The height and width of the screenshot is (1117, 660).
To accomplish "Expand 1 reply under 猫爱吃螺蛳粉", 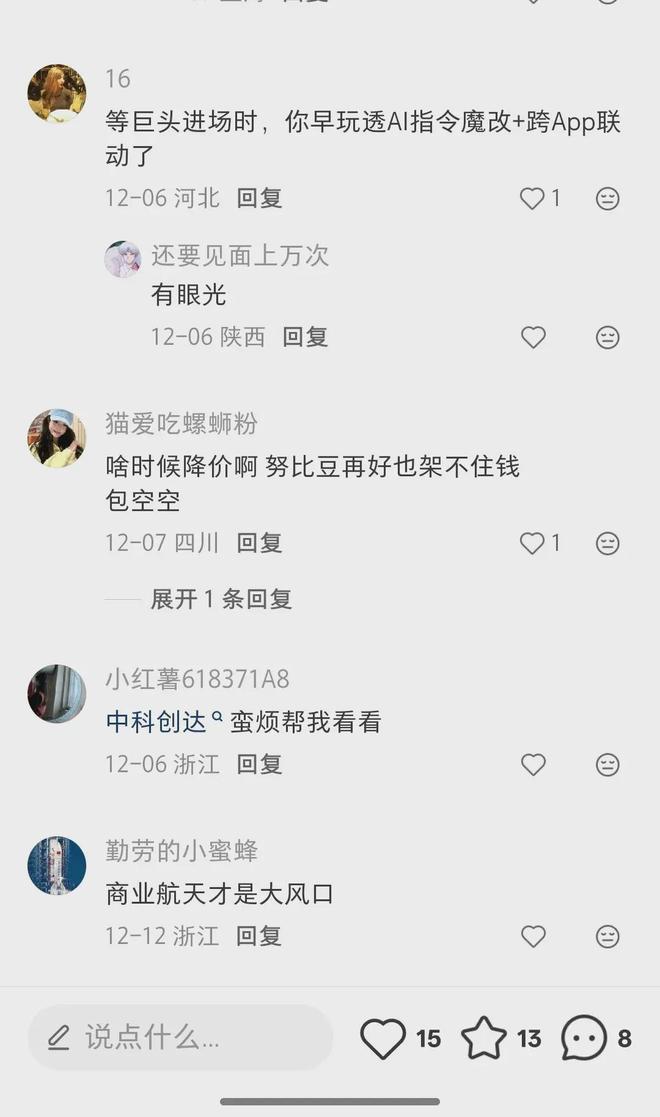I will 221,599.
